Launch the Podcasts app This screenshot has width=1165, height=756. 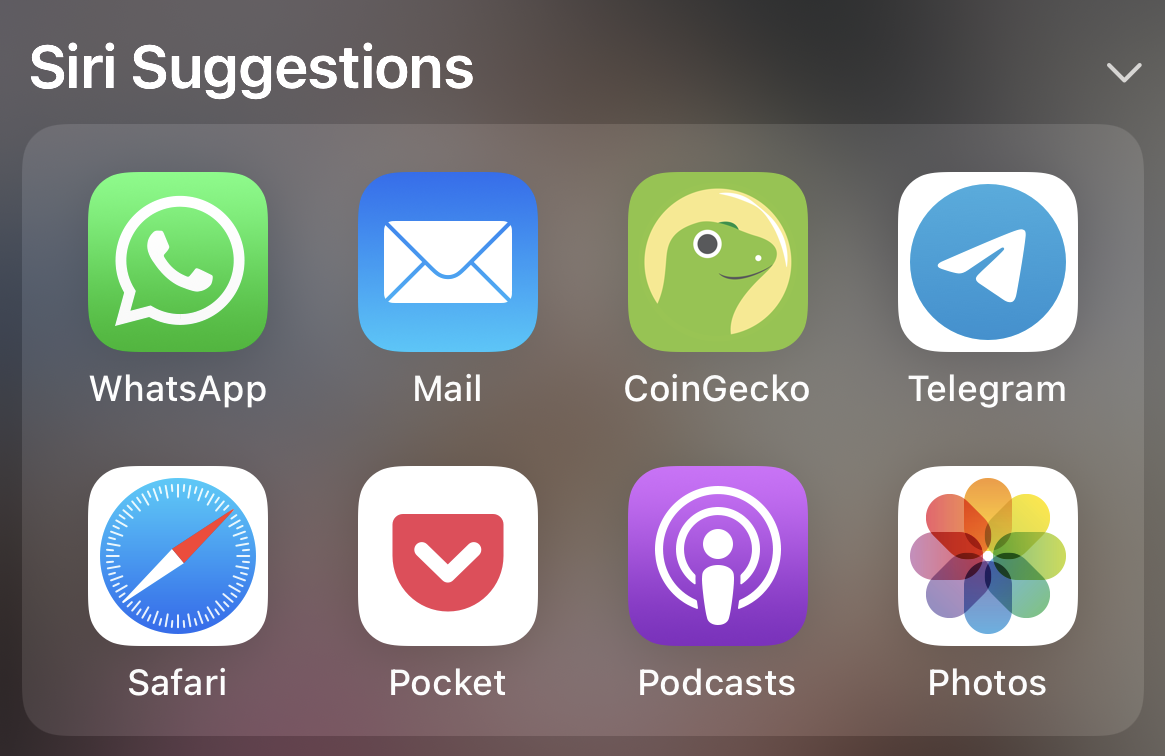coord(717,556)
